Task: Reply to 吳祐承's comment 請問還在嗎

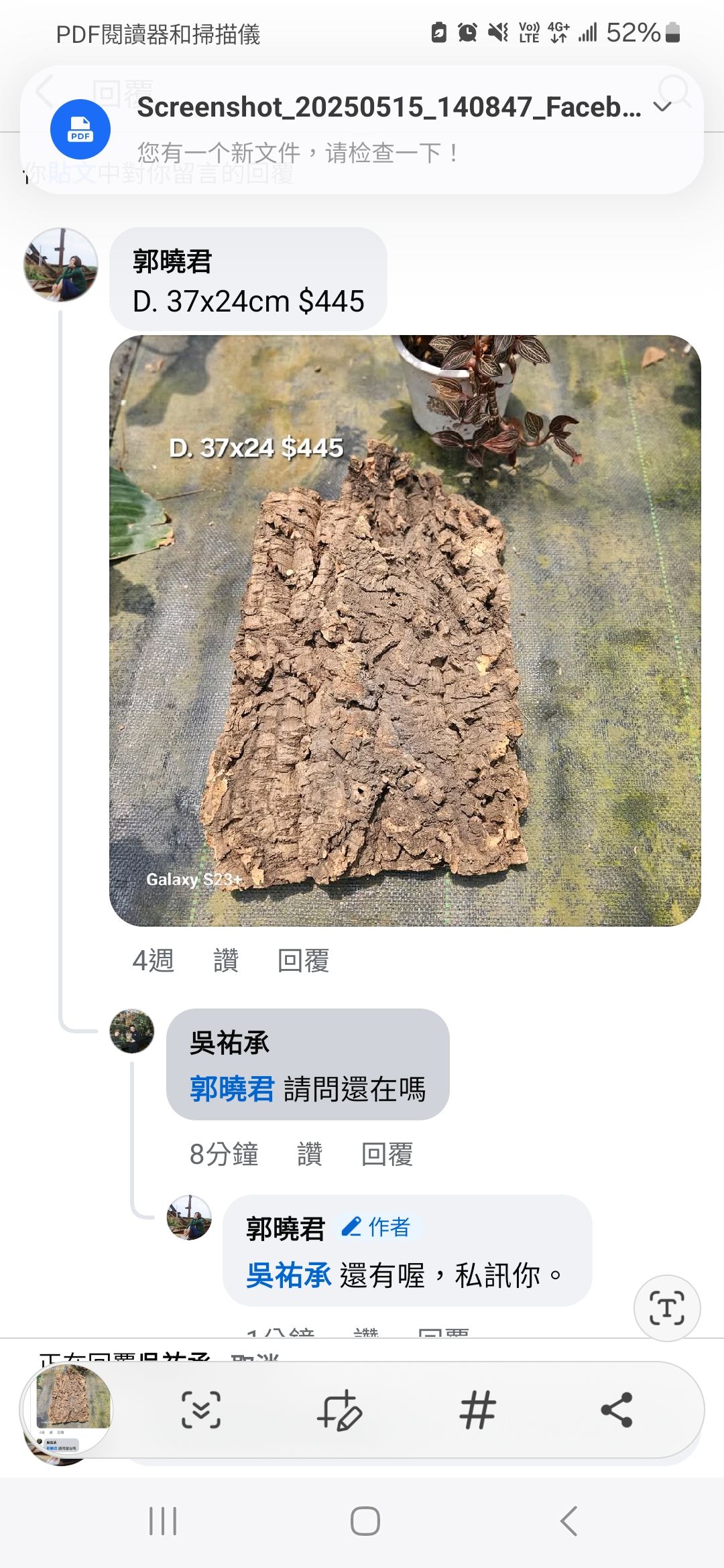Action: [387, 1154]
